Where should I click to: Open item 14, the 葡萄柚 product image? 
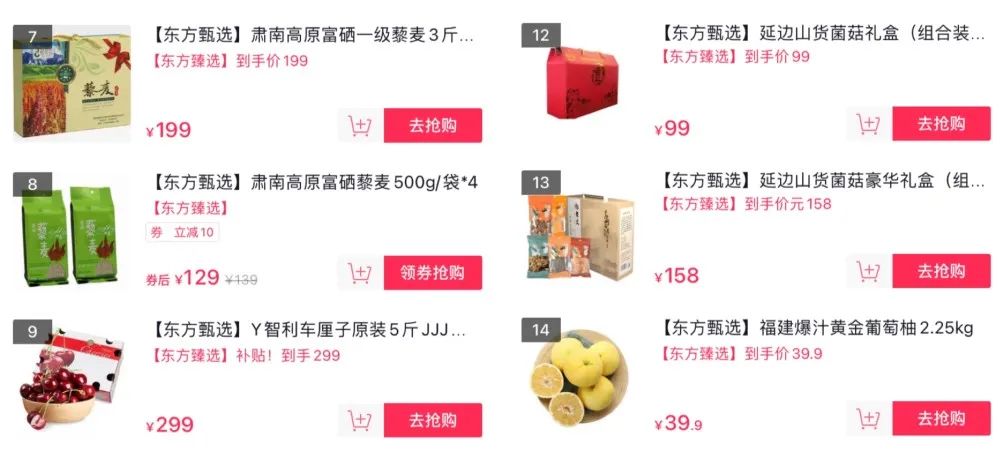[580, 378]
